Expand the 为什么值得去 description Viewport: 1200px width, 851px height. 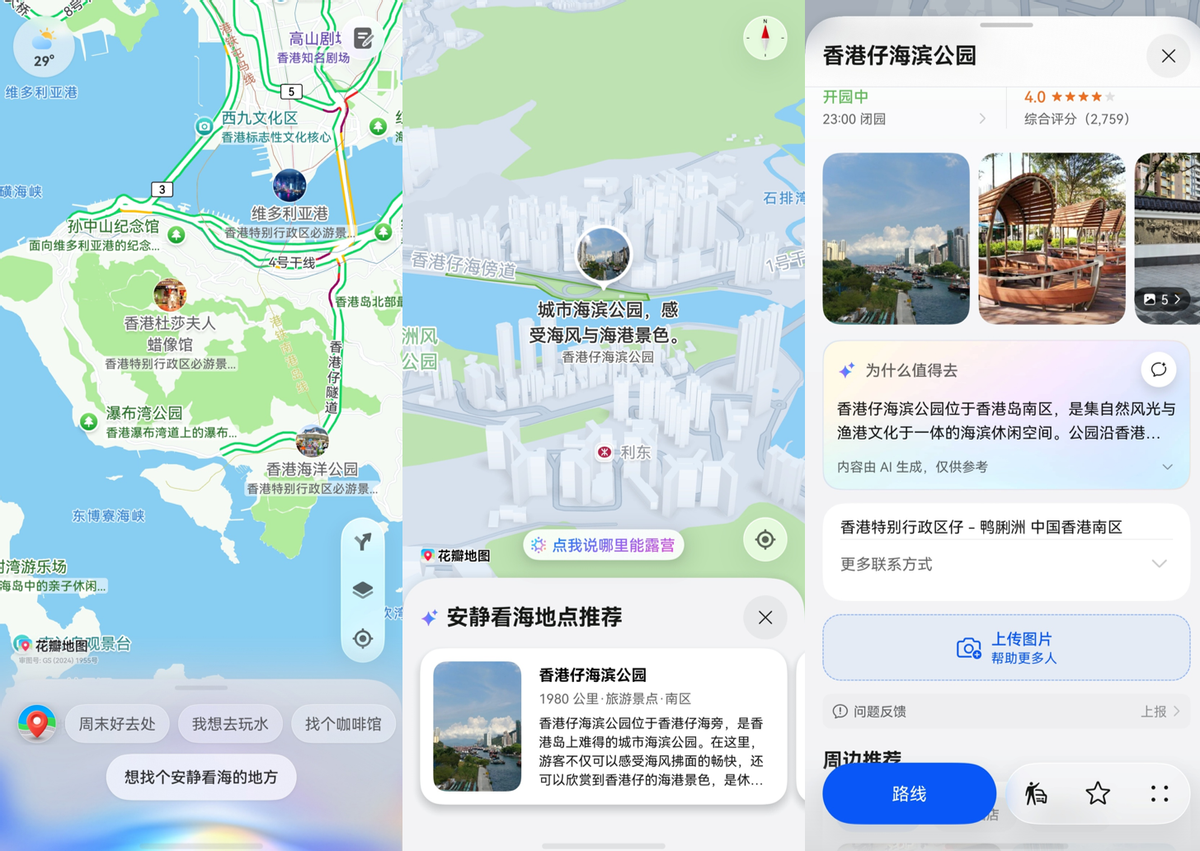click(x=1167, y=467)
